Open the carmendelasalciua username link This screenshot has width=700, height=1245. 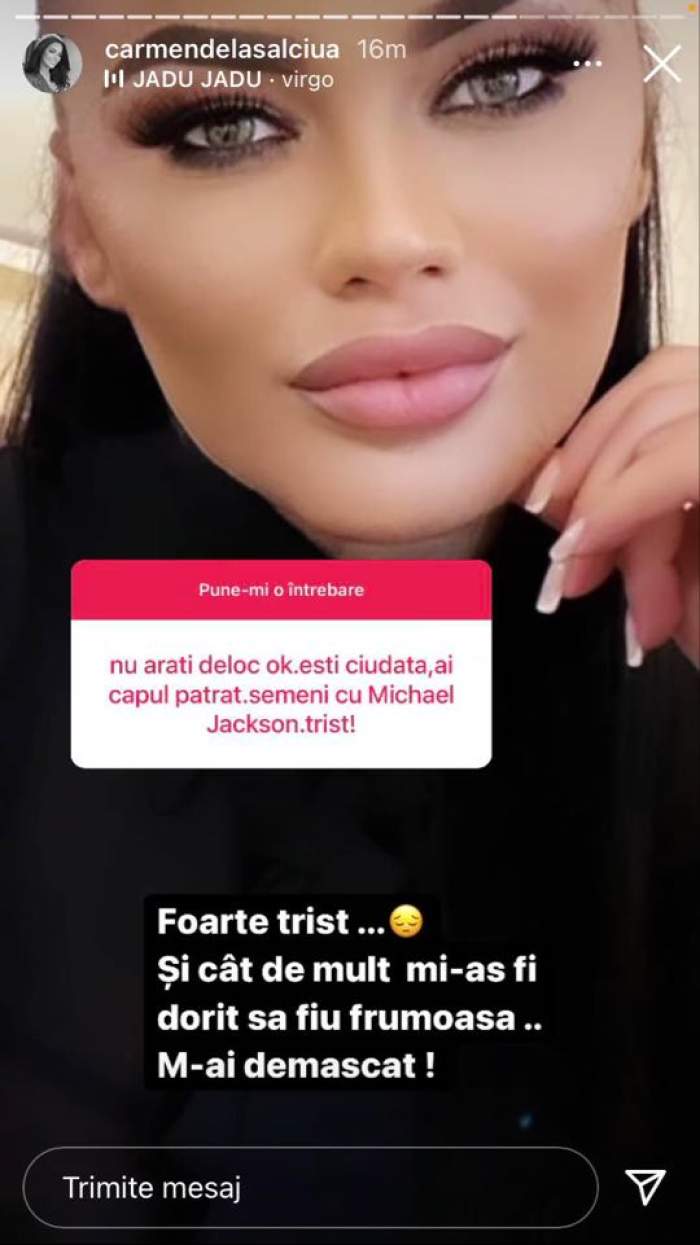click(x=221, y=49)
